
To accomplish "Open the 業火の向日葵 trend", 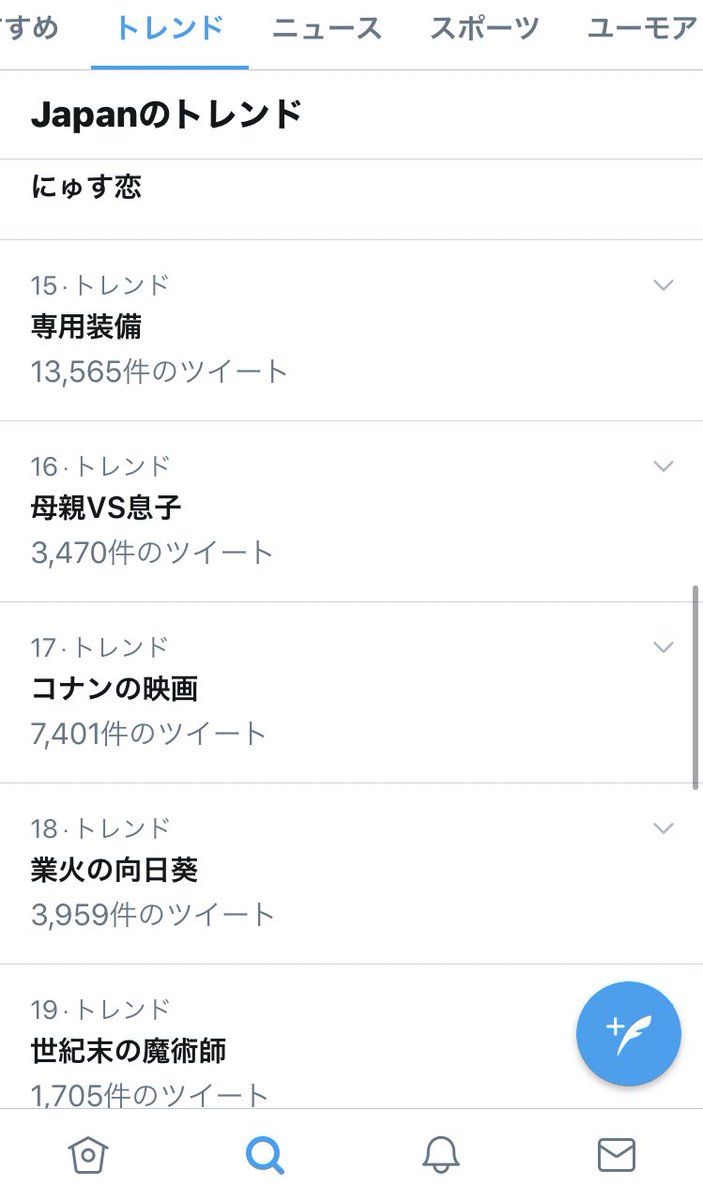I will [351, 873].
